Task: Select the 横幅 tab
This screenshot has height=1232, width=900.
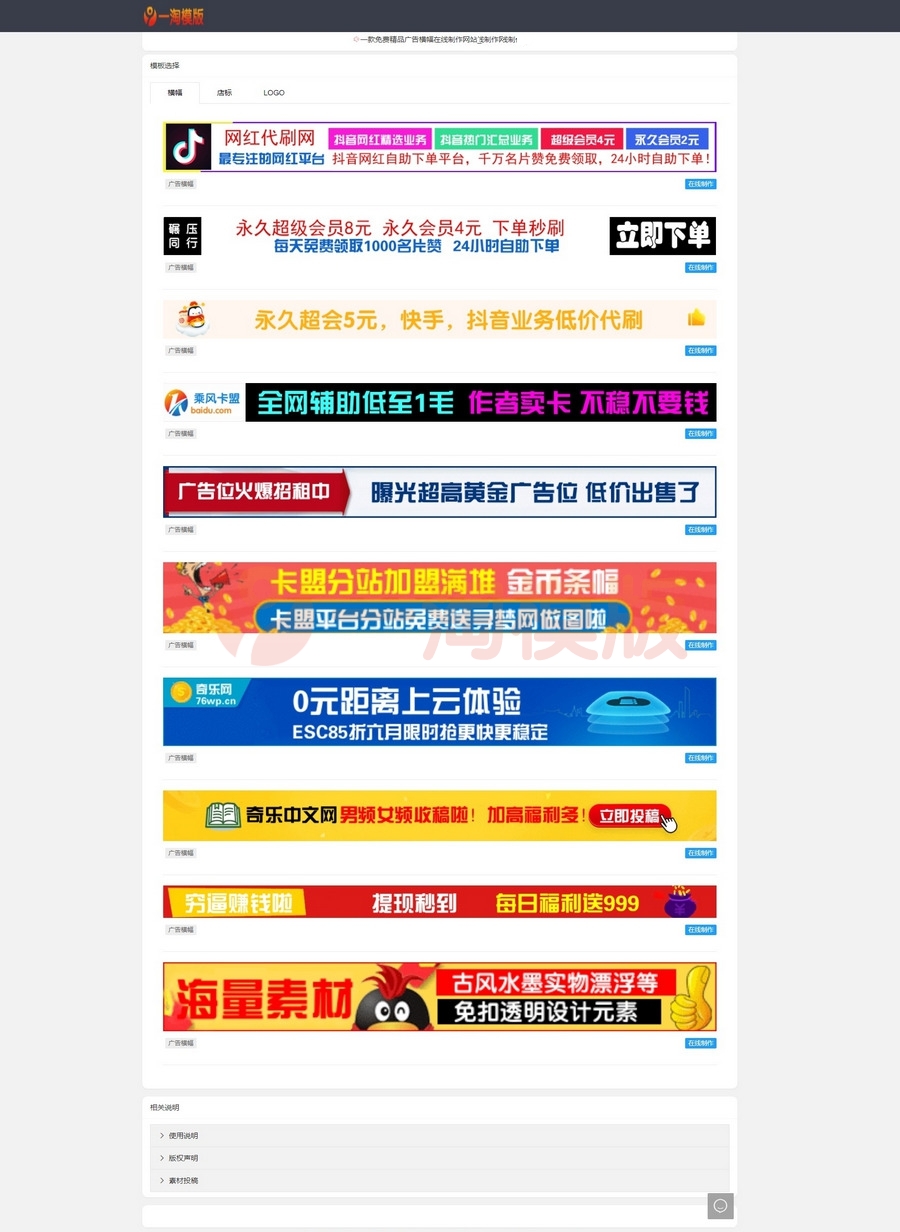Action: [x=174, y=92]
